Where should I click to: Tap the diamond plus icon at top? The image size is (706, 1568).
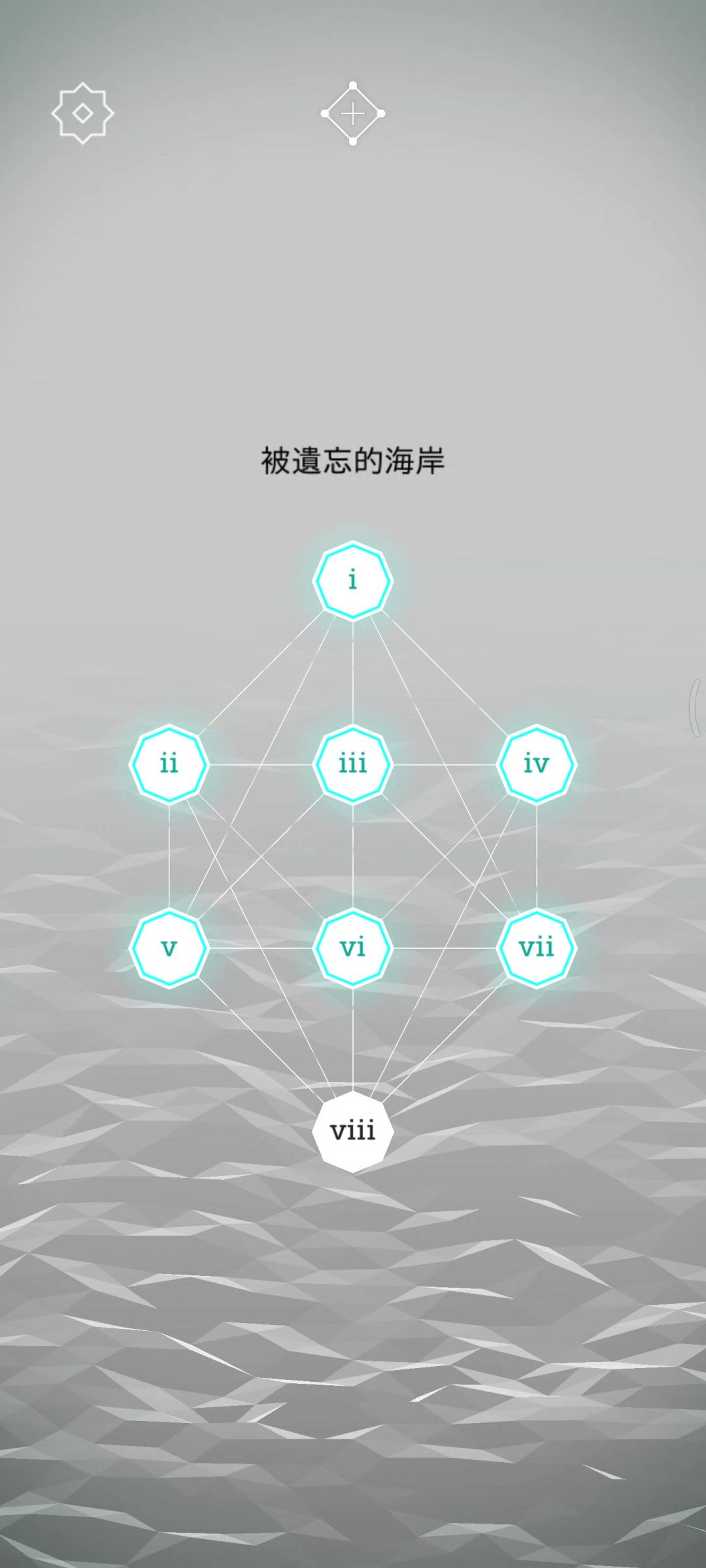[x=353, y=114]
